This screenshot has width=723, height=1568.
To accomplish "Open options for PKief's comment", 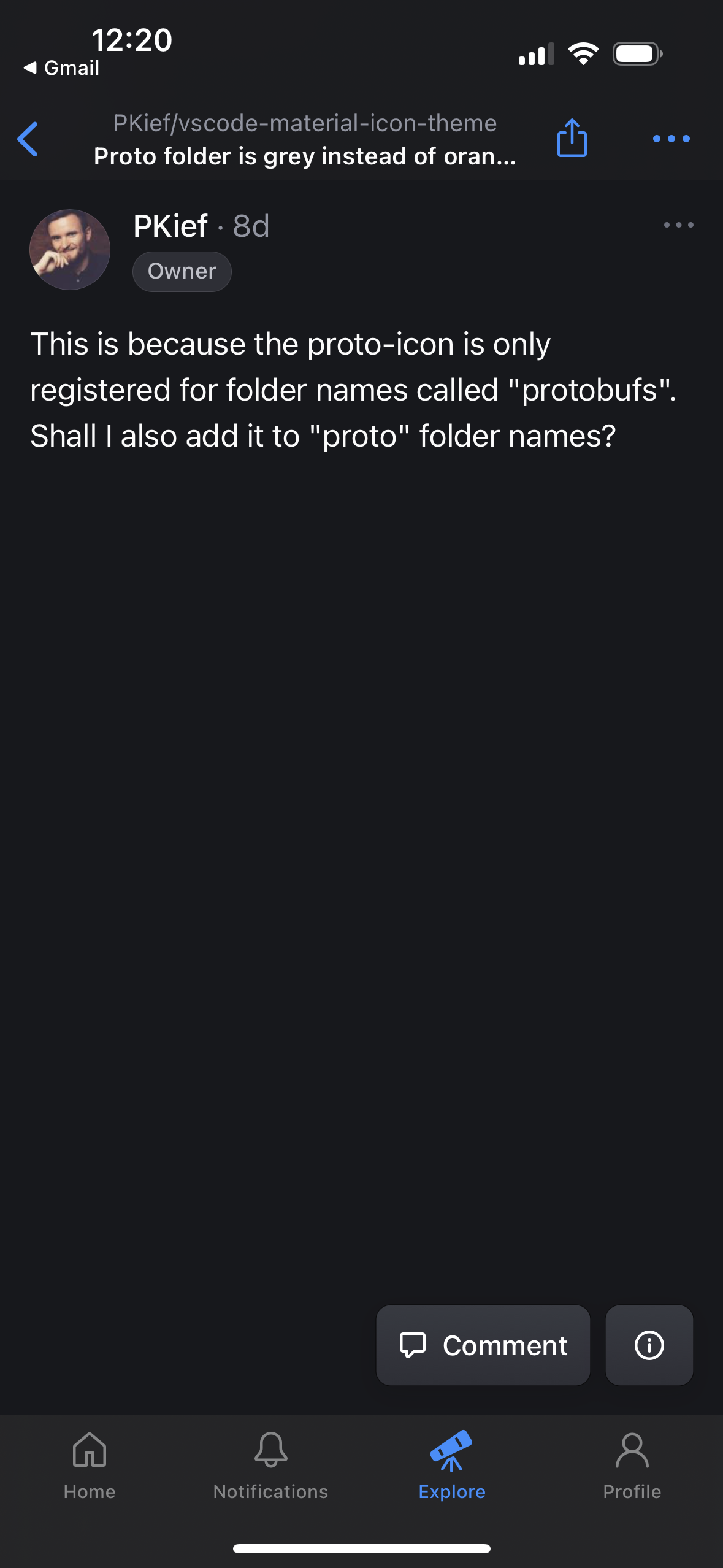I will (678, 225).
